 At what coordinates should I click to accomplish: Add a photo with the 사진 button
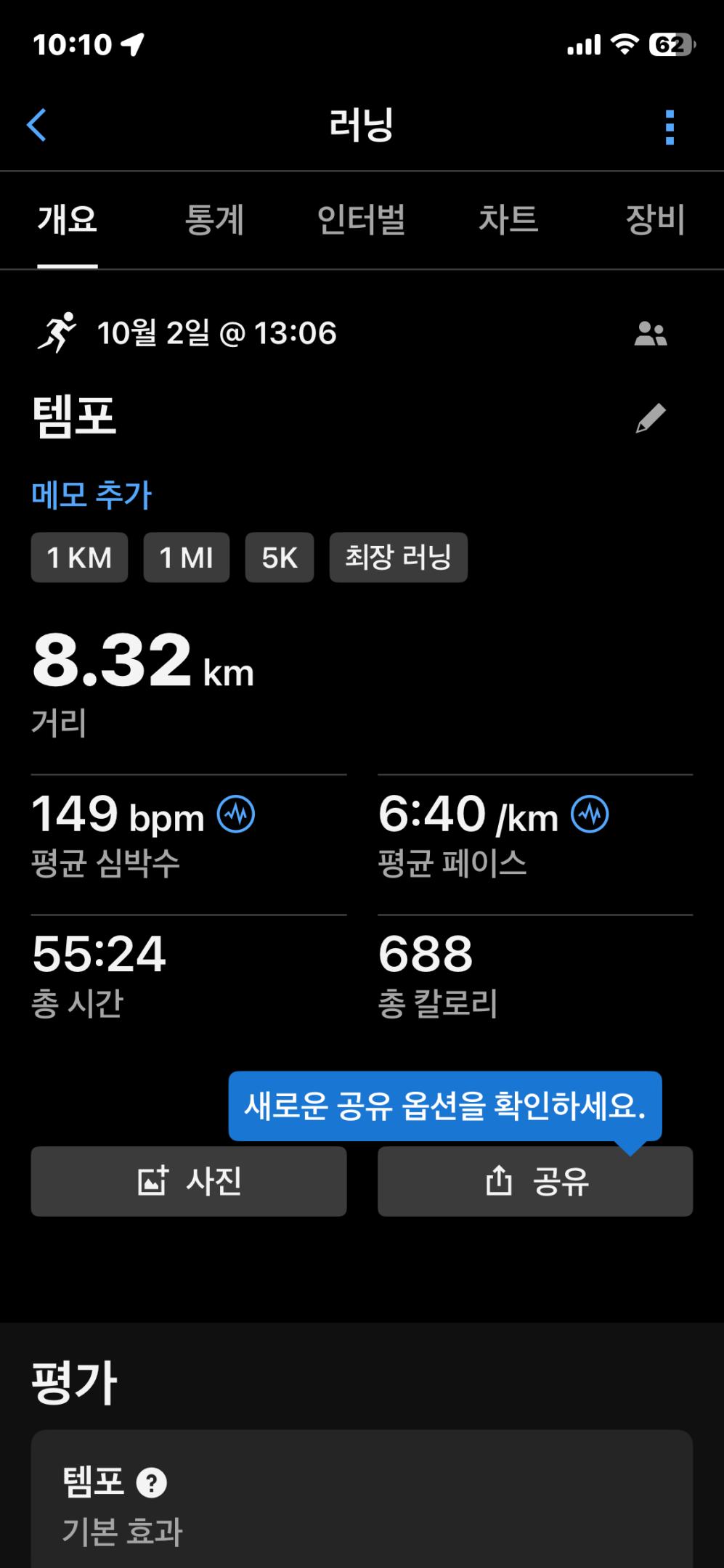189,1181
